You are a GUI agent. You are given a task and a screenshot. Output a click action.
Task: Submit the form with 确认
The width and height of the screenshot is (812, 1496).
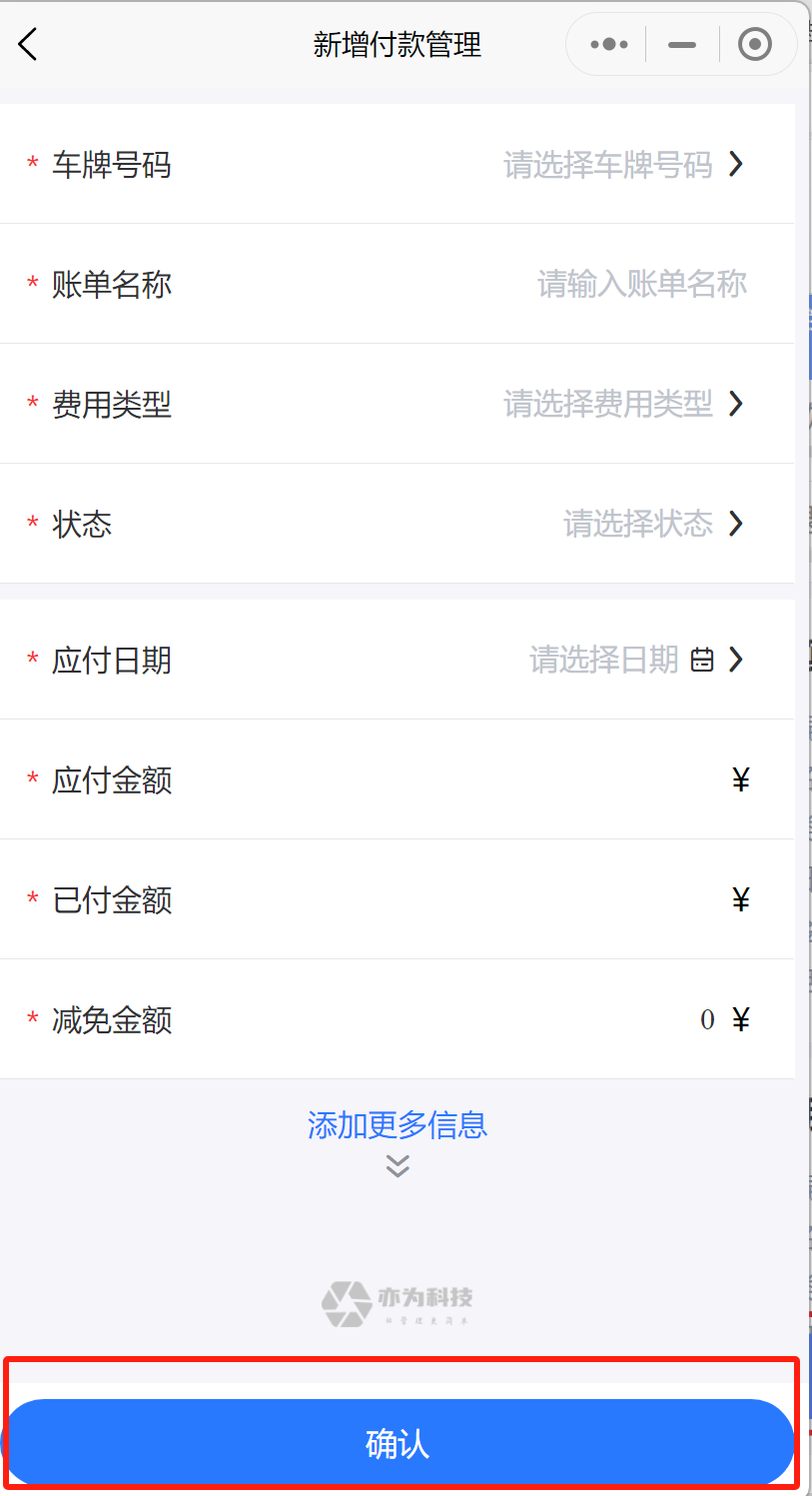(398, 1443)
